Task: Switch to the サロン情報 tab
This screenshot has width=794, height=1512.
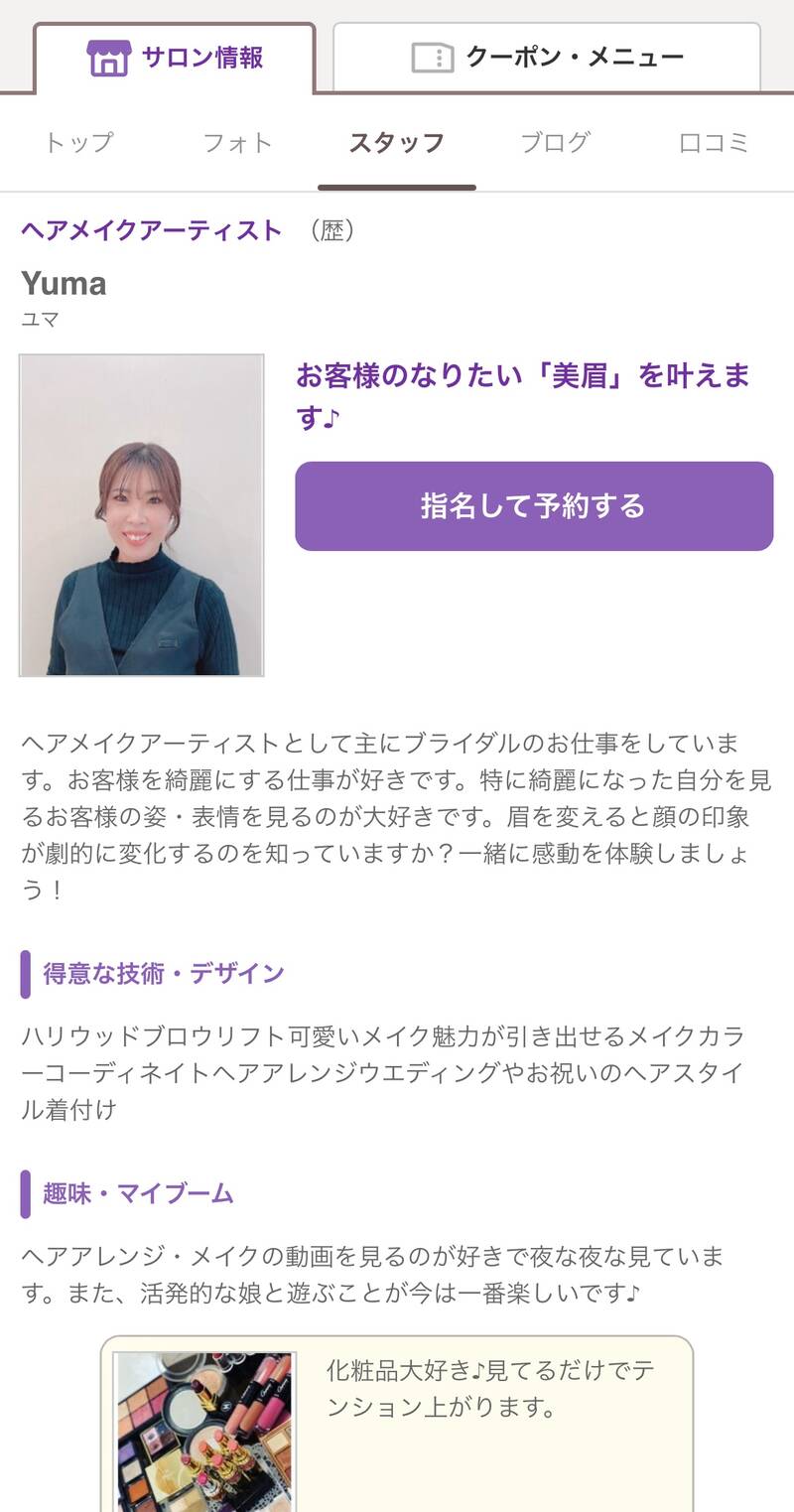Action: (175, 58)
